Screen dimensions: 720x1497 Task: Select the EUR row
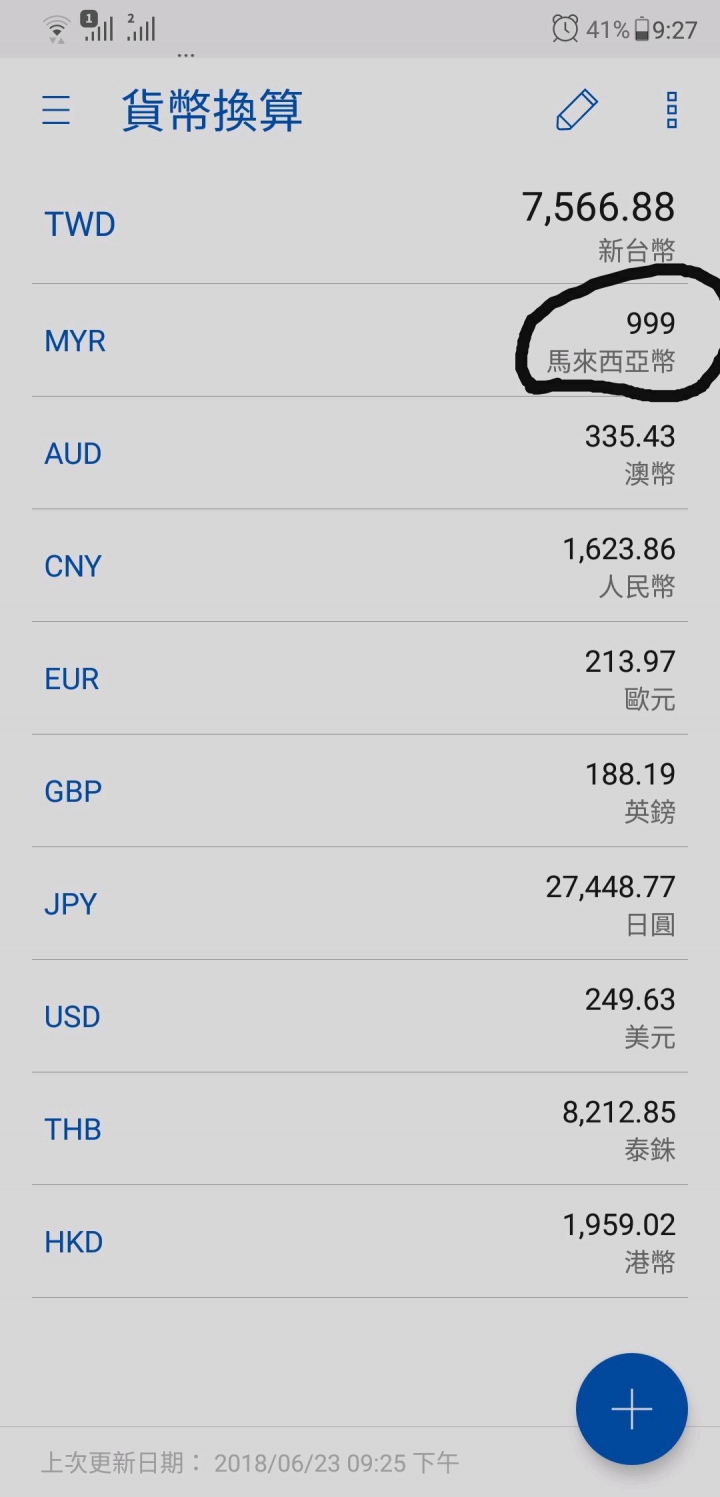(x=360, y=678)
